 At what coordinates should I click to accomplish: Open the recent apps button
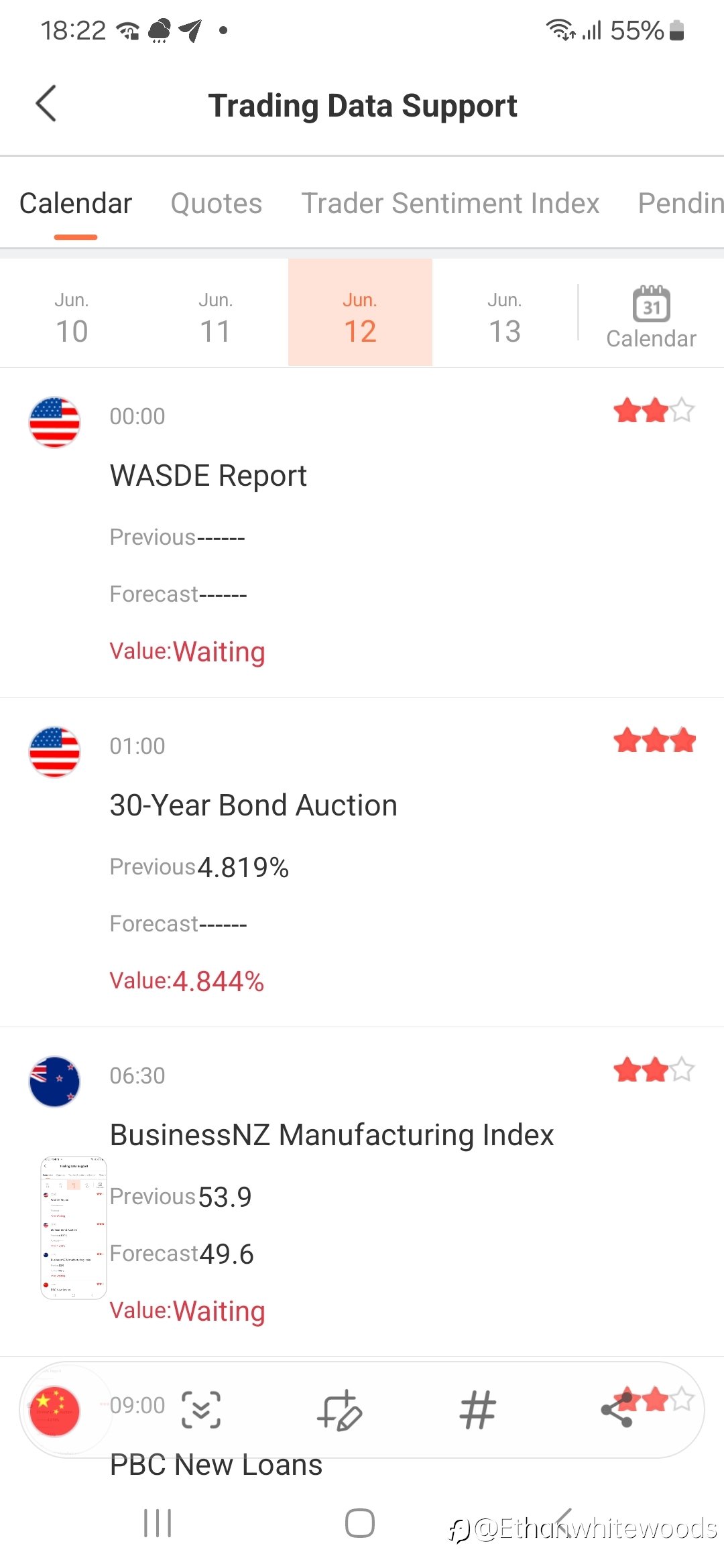point(158,1523)
